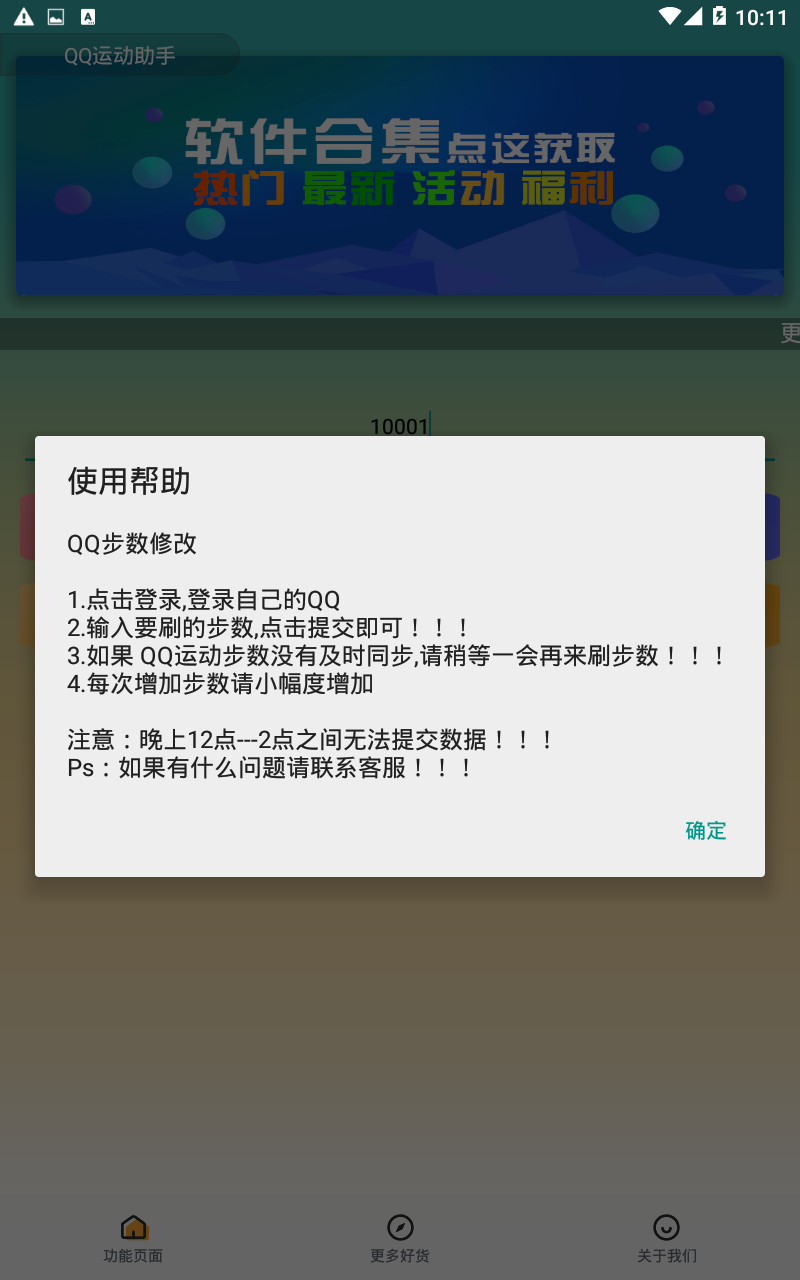This screenshot has height=1280, width=800.
Task: Open the 软件合集 banner
Action: pyautogui.click(x=400, y=175)
